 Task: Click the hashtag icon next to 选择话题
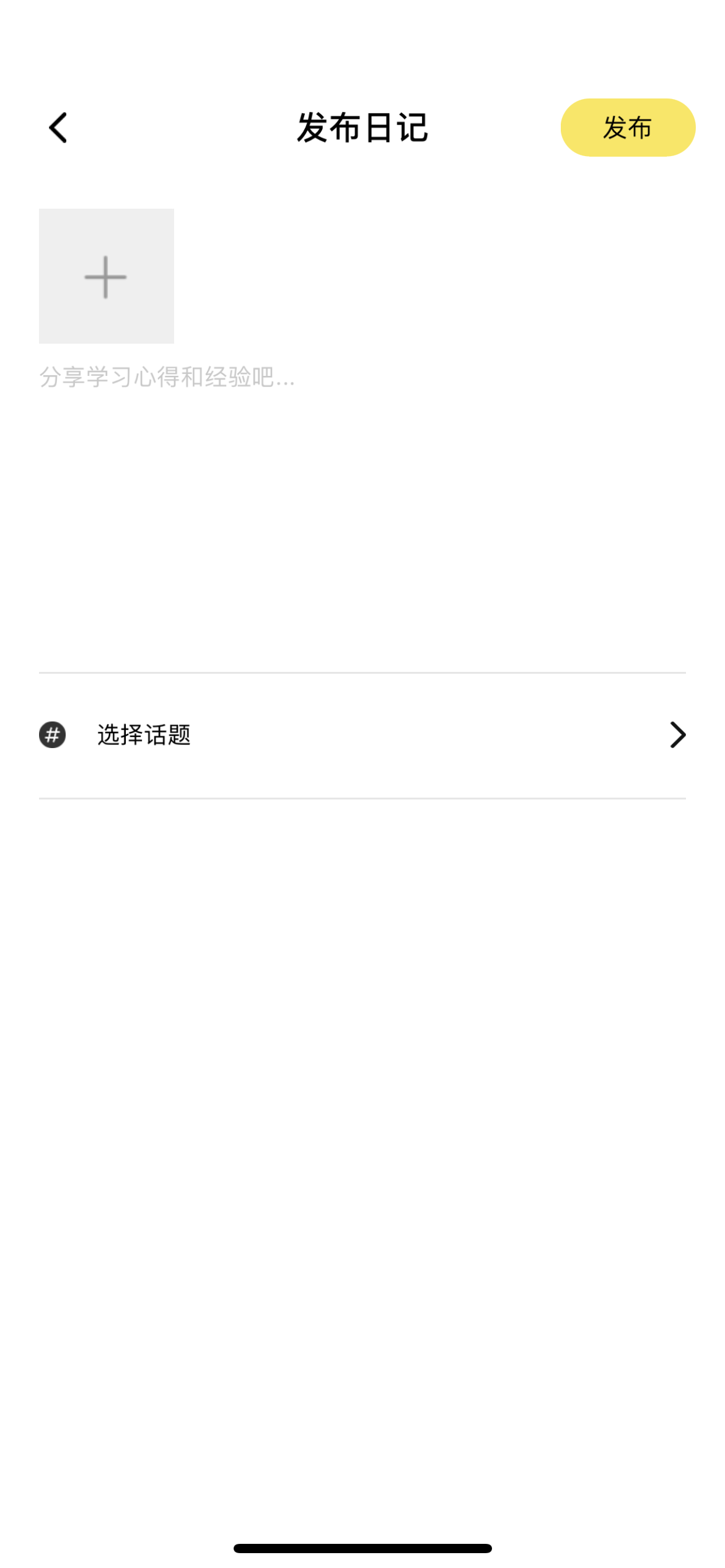point(53,736)
